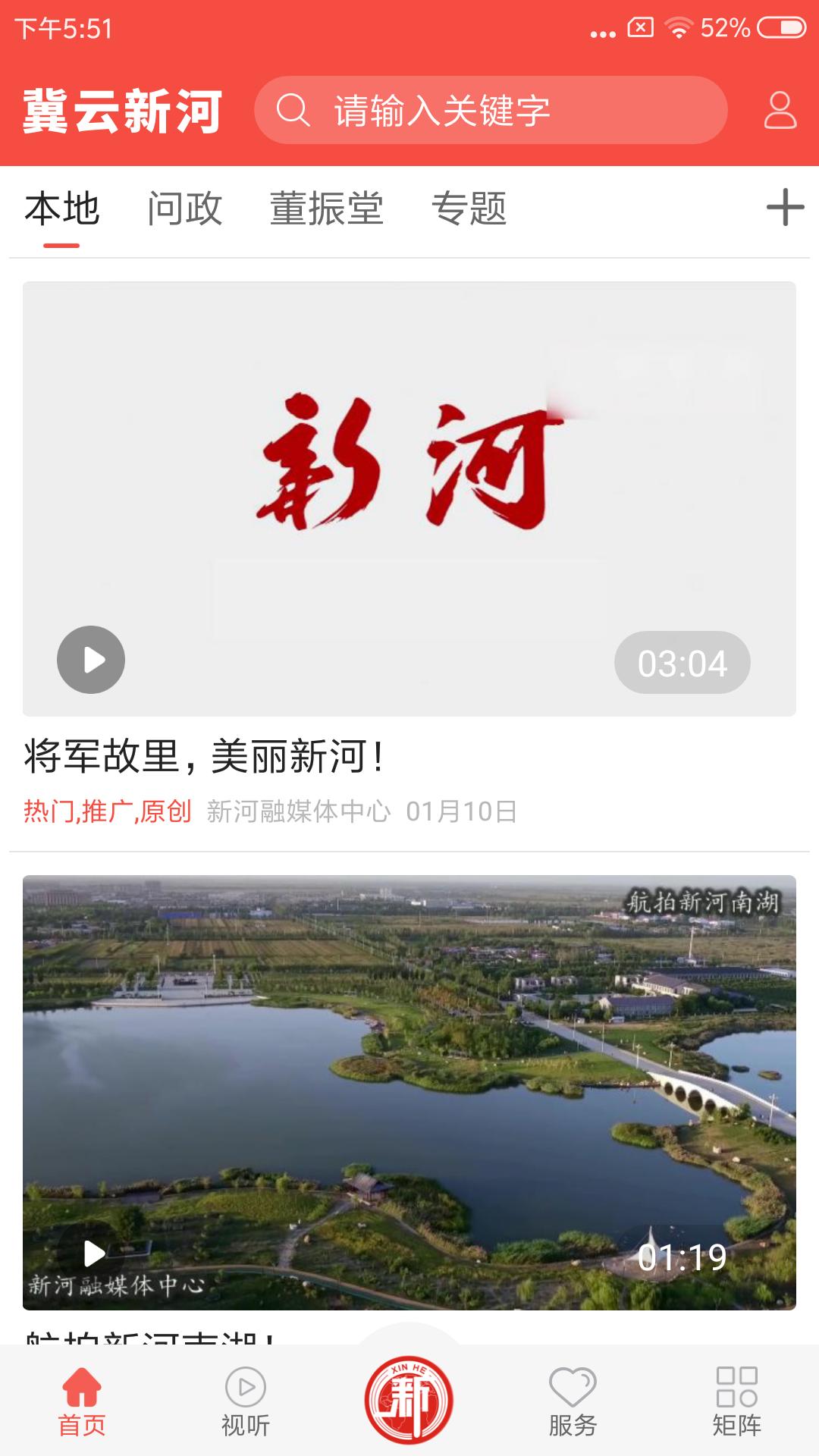Switch to the 问政 tab
Image resolution: width=819 pixels, height=1456 pixels.
[x=184, y=211]
